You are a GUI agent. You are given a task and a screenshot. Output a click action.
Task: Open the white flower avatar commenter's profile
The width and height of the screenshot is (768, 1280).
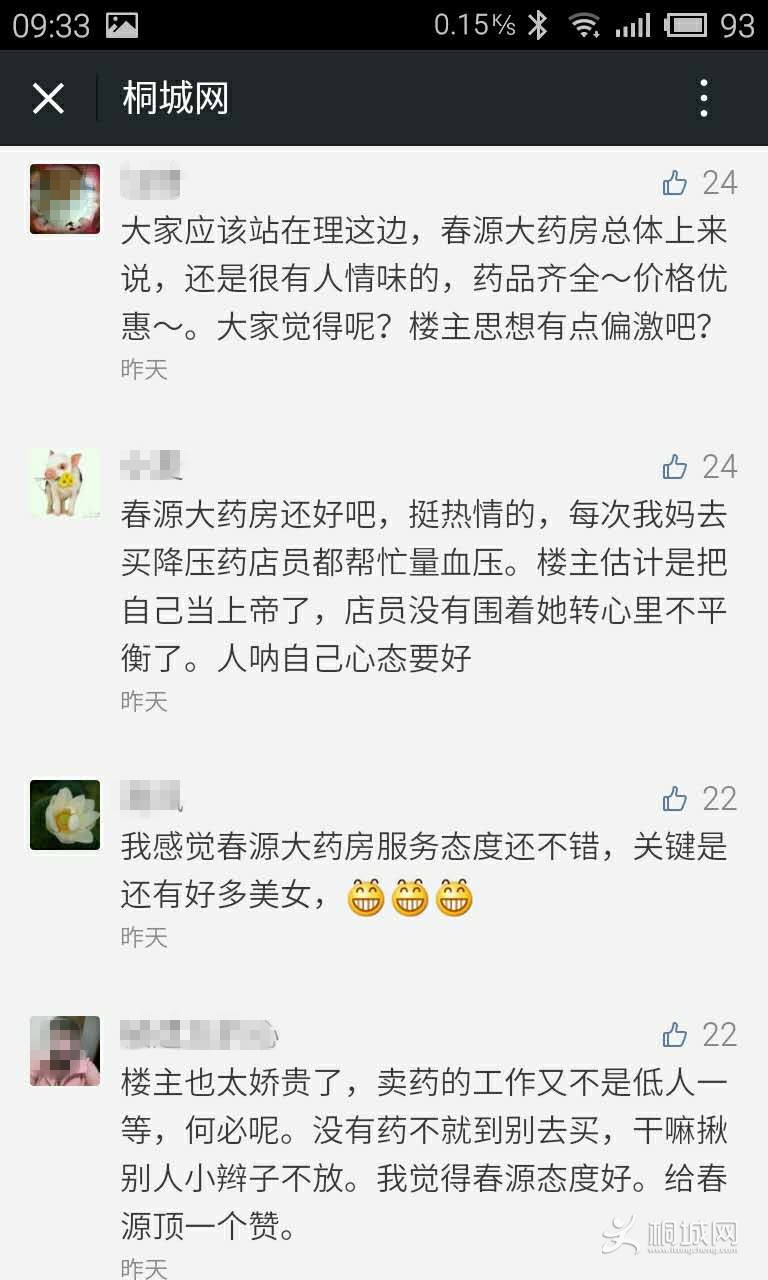click(65, 815)
